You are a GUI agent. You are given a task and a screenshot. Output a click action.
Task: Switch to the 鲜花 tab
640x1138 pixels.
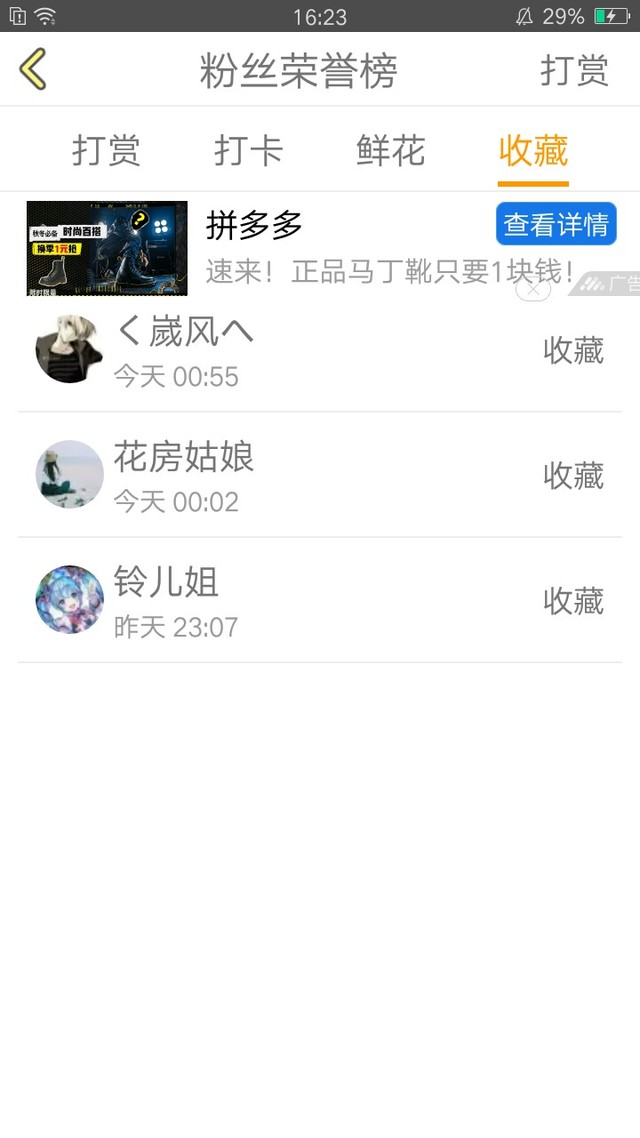(390, 150)
